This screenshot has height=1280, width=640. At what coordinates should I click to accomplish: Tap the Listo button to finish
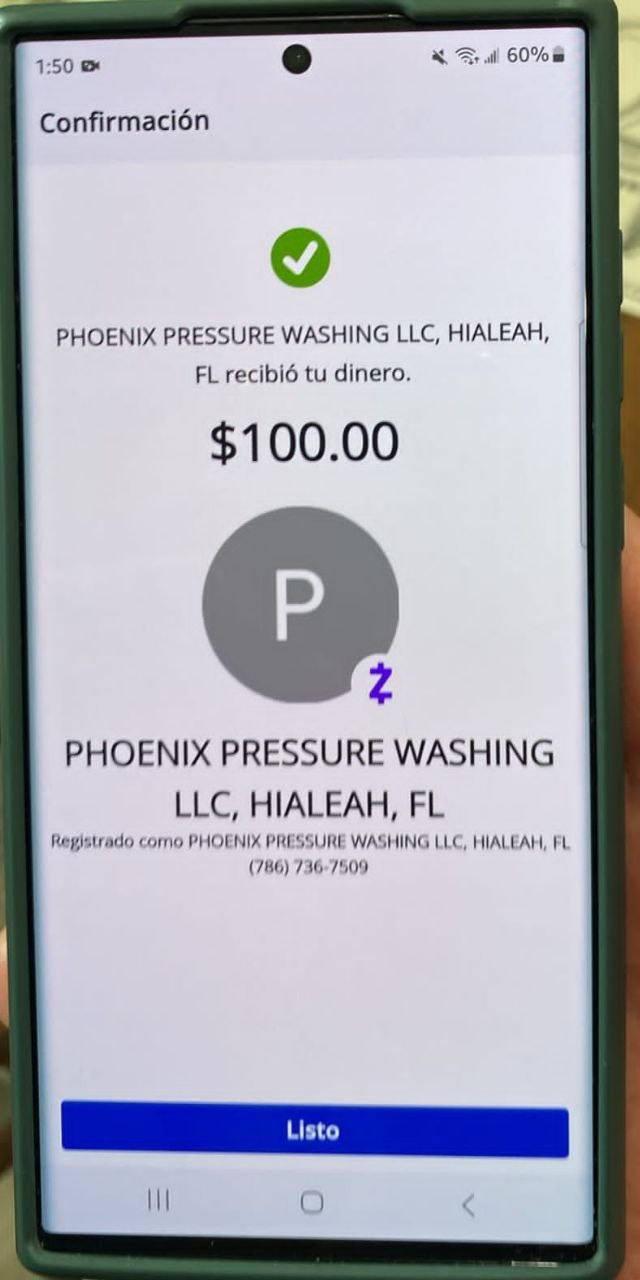click(314, 1132)
